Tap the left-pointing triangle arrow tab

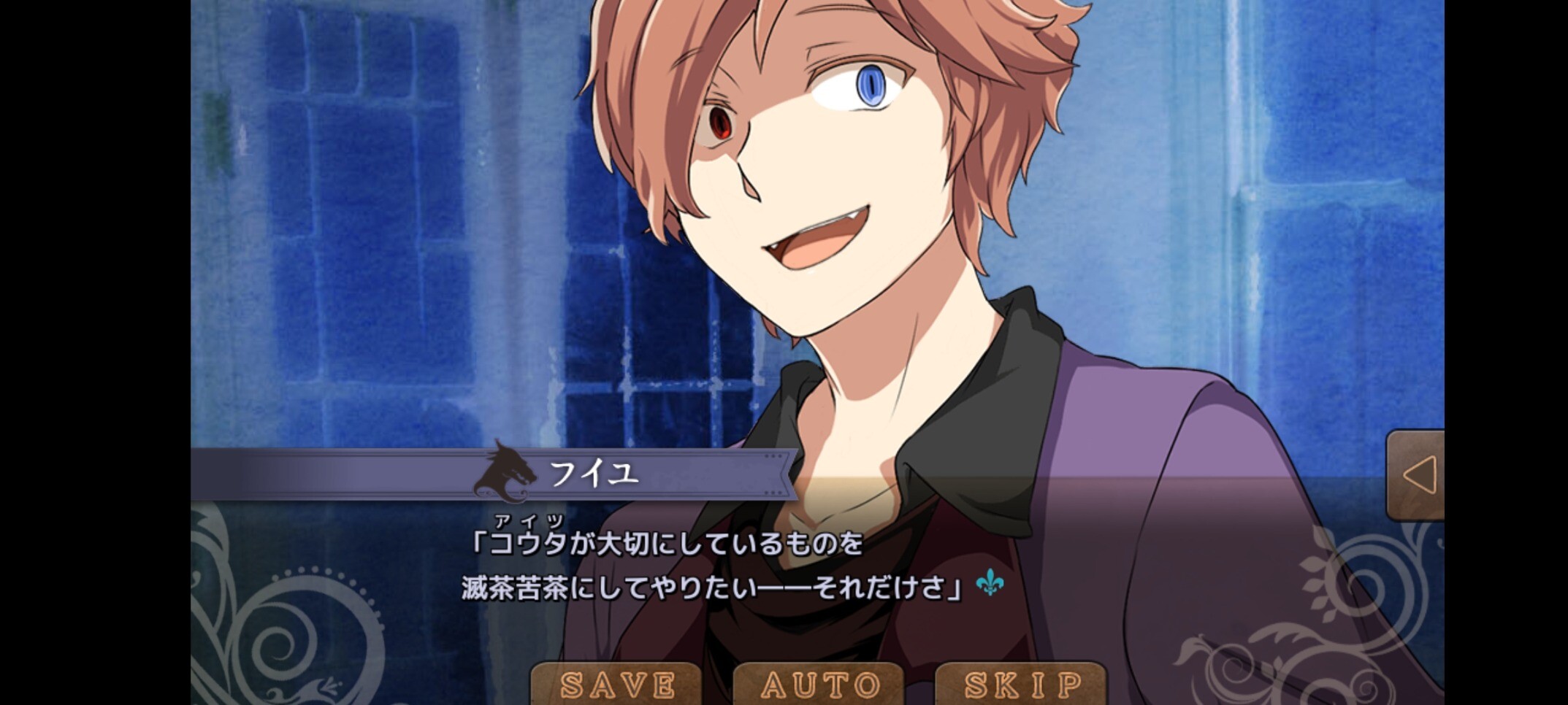1417,476
